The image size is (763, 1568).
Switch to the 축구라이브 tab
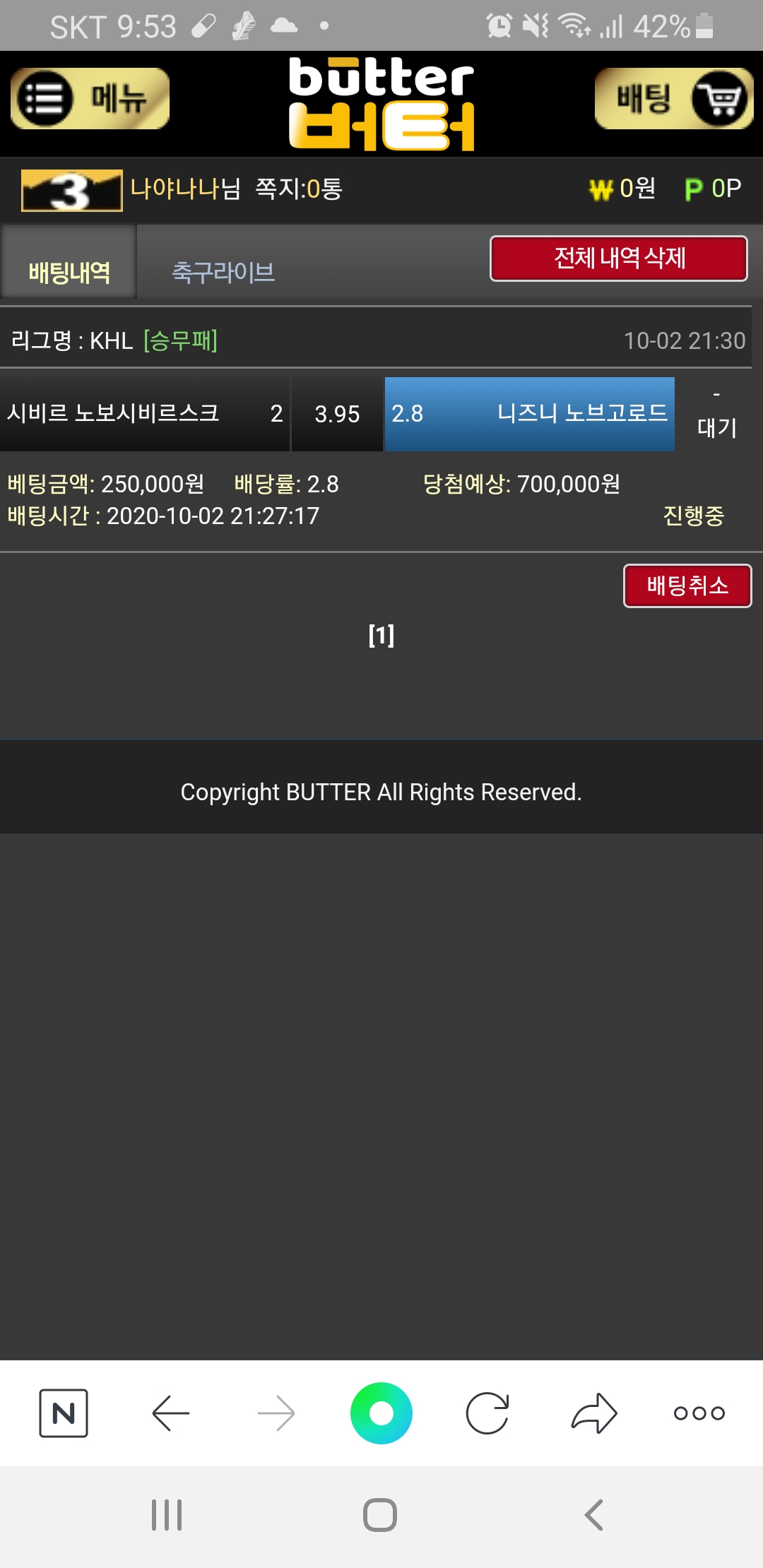[223, 272]
